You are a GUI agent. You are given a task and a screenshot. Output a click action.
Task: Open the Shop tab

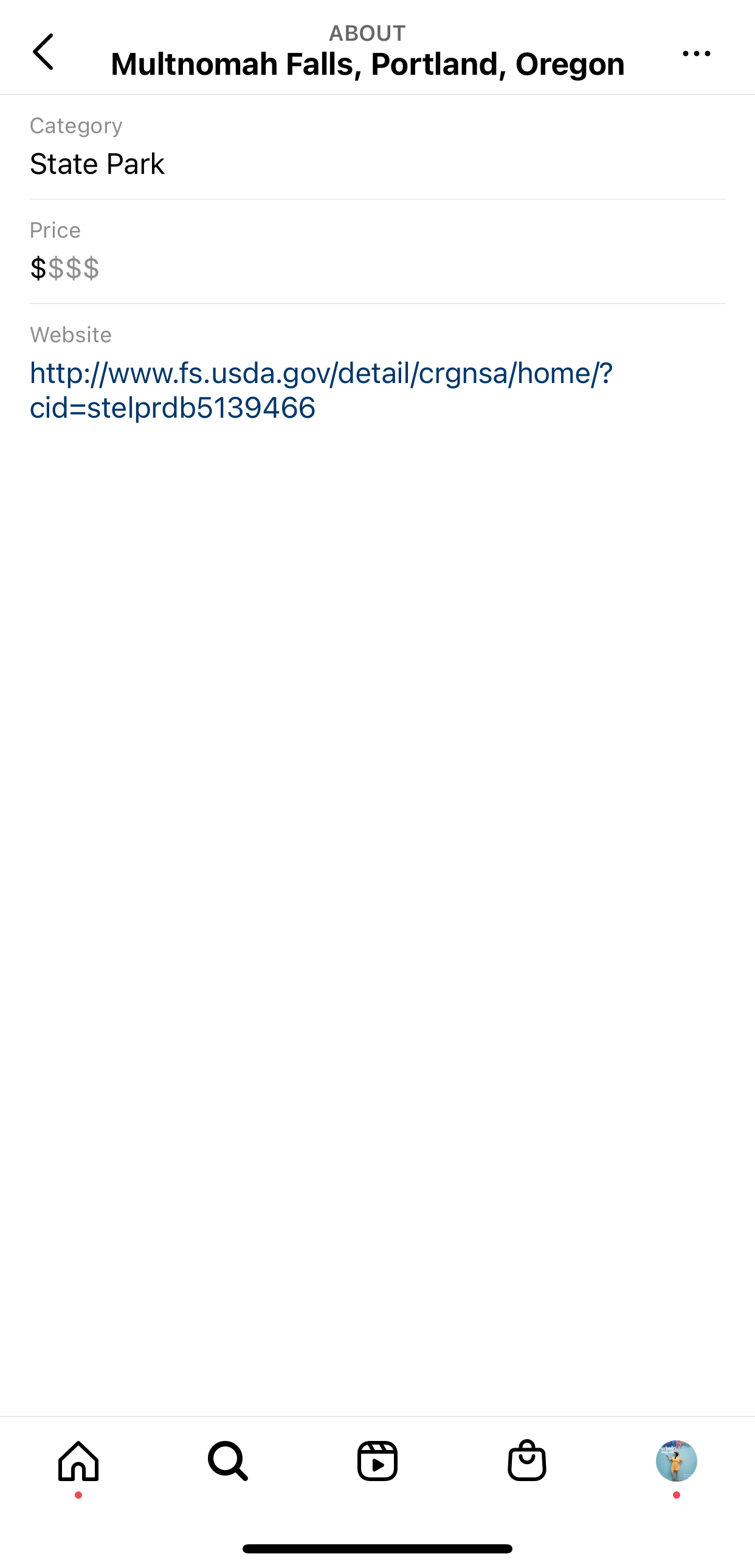(527, 1461)
